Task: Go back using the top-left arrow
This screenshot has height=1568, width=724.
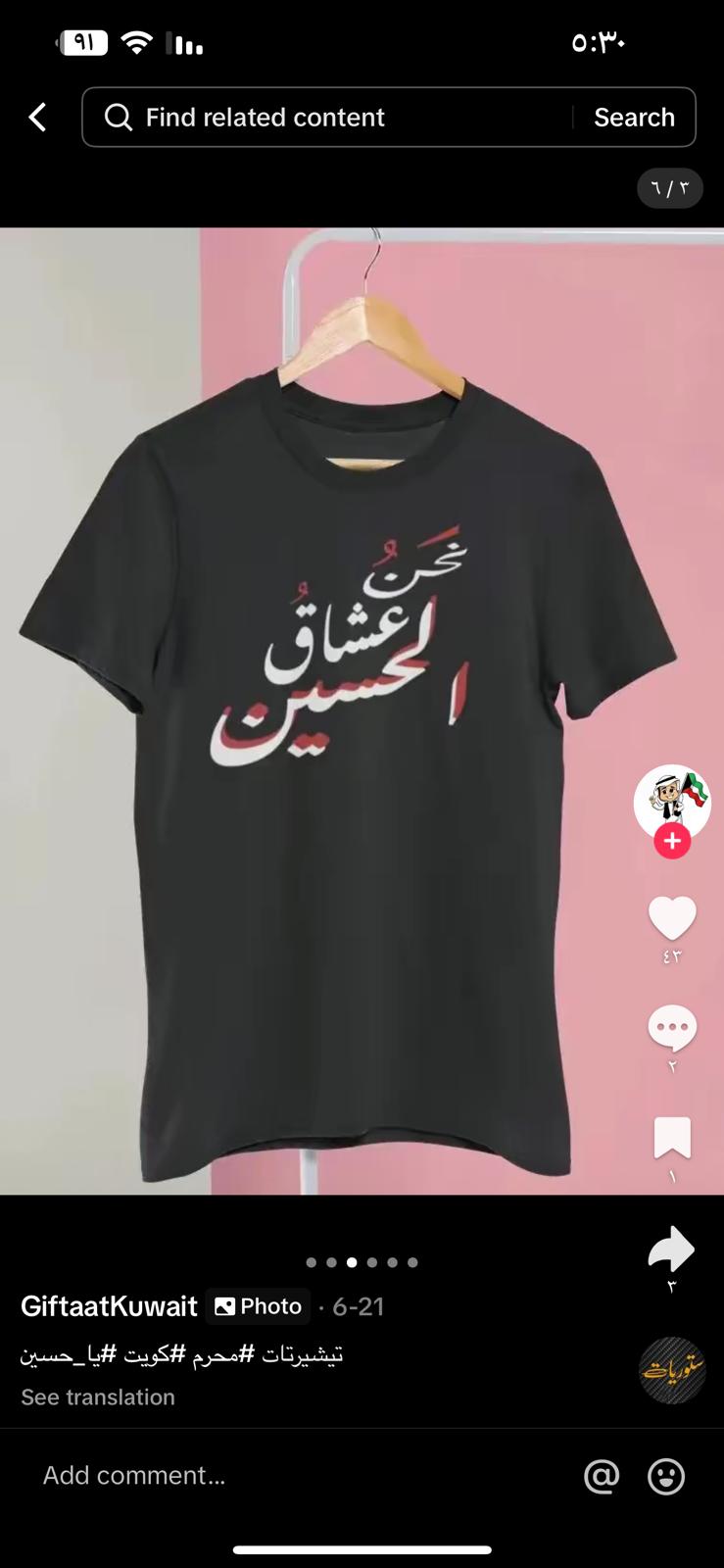Action: [x=37, y=118]
